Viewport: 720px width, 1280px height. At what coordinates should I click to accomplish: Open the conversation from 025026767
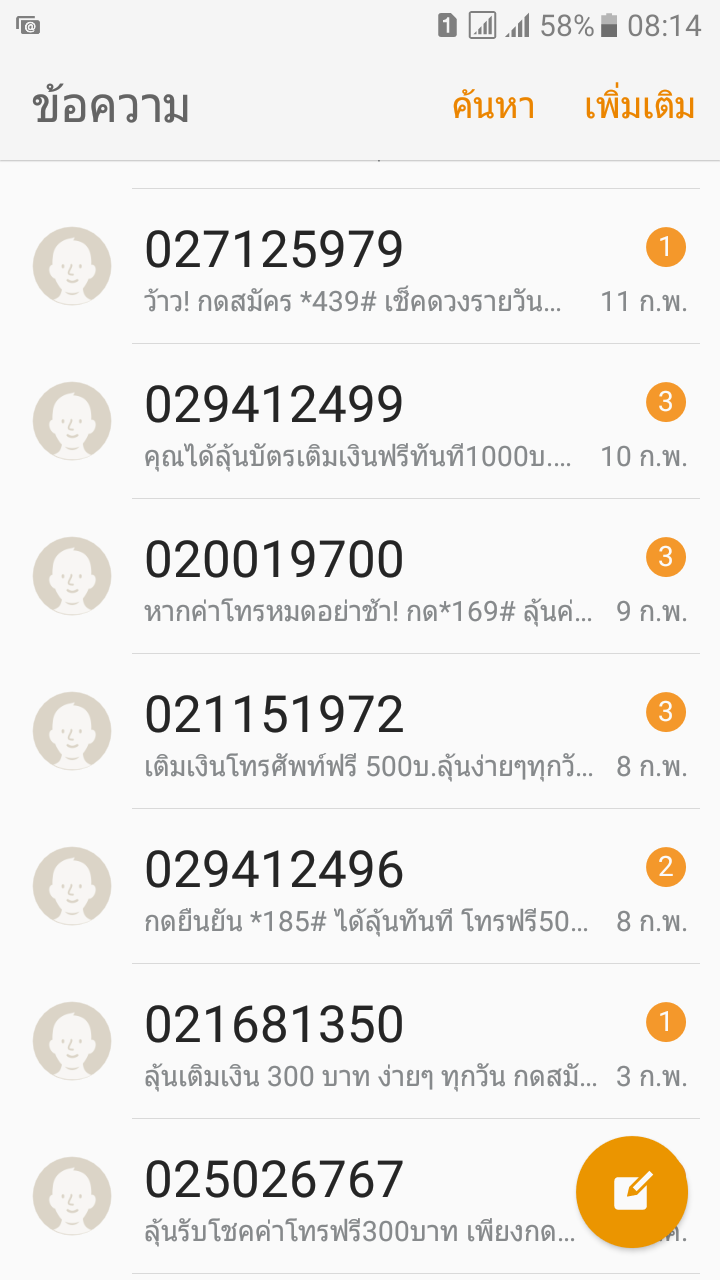click(360, 1196)
